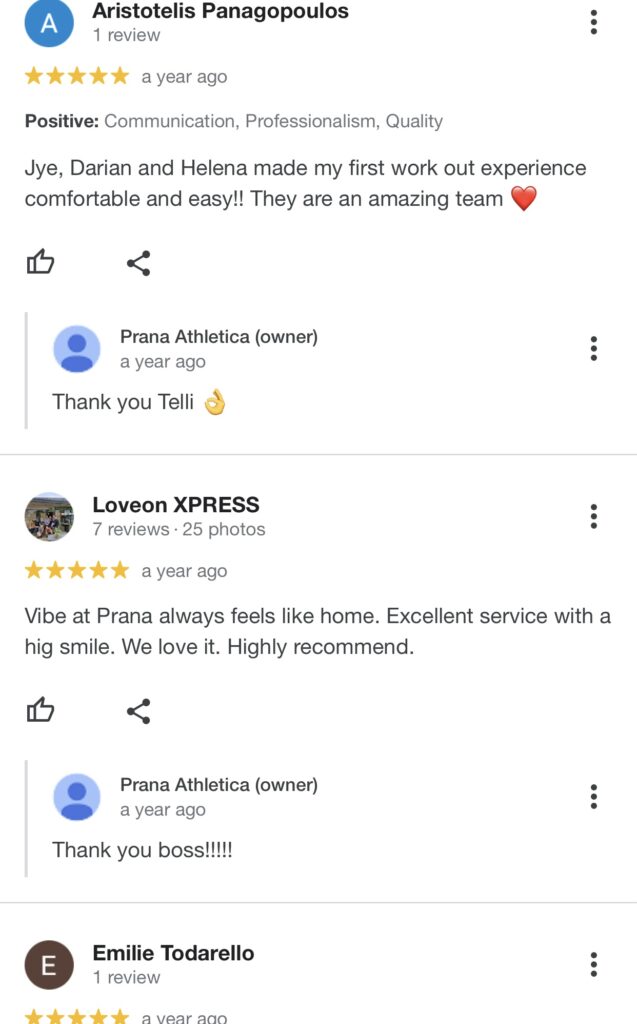
Task: Share Aristotelis Panagopoulos's review
Action: pyautogui.click(x=138, y=263)
